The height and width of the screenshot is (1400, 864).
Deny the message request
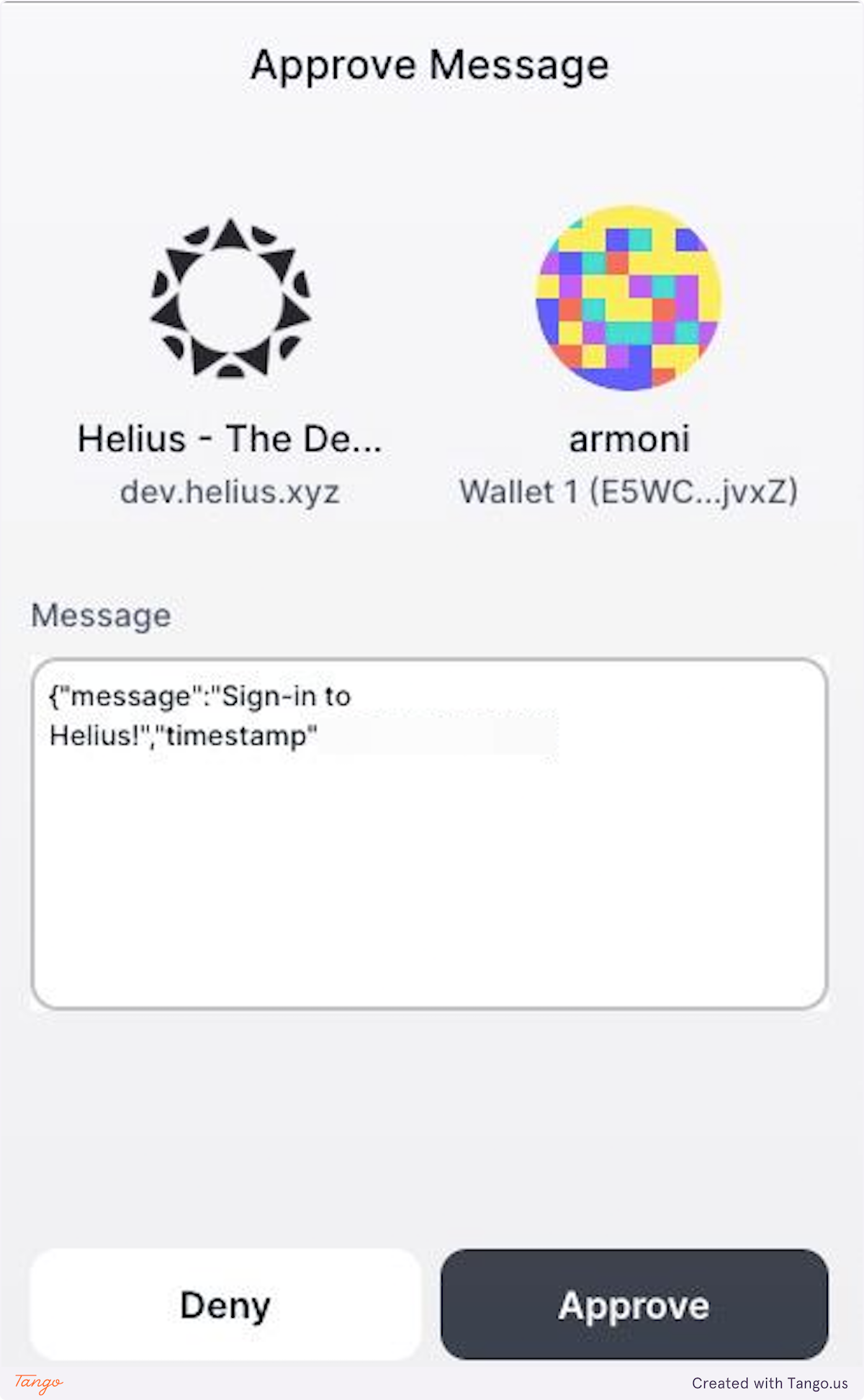(x=225, y=1305)
